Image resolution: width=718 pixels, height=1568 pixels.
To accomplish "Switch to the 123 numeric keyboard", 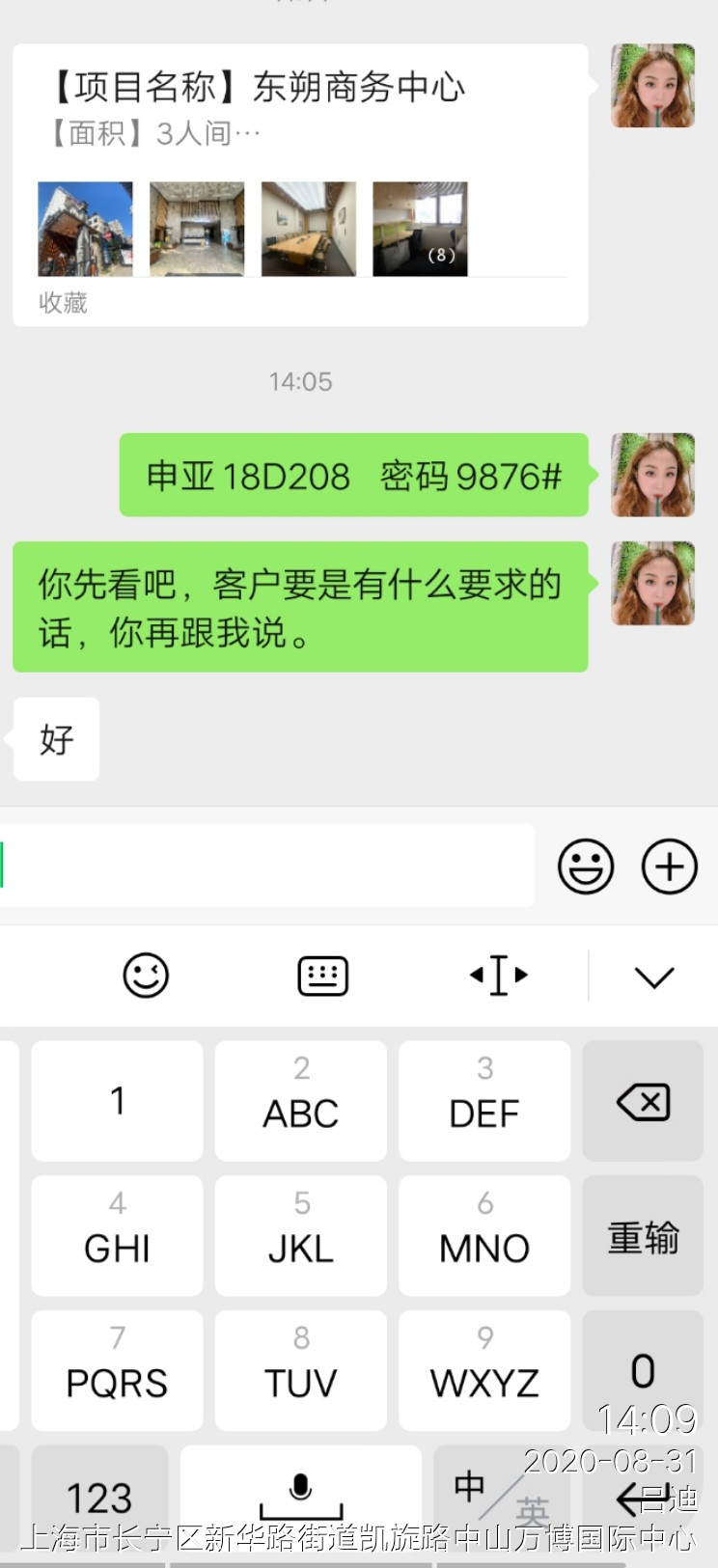I will tap(99, 1497).
